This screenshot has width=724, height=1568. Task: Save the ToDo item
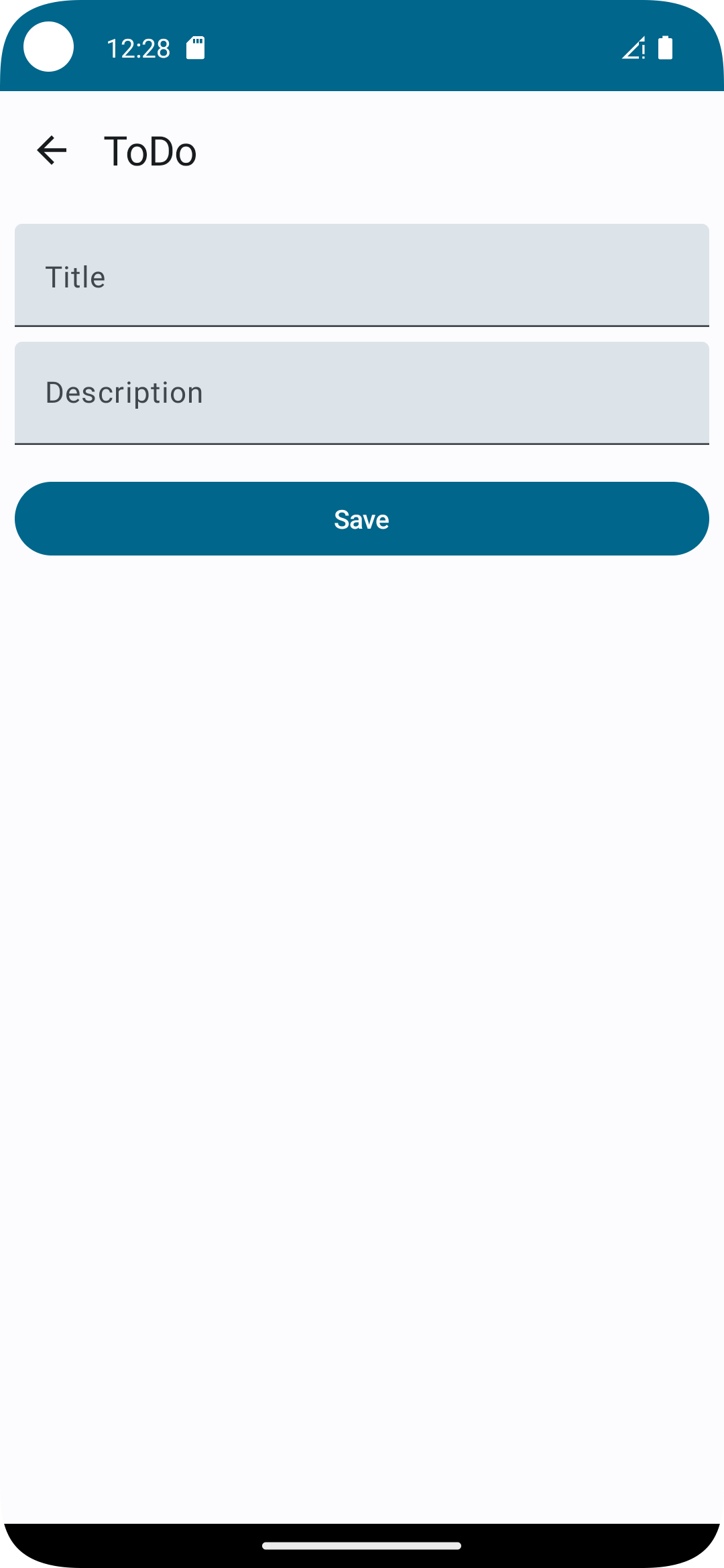pyautogui.click(x=362, y=519)
